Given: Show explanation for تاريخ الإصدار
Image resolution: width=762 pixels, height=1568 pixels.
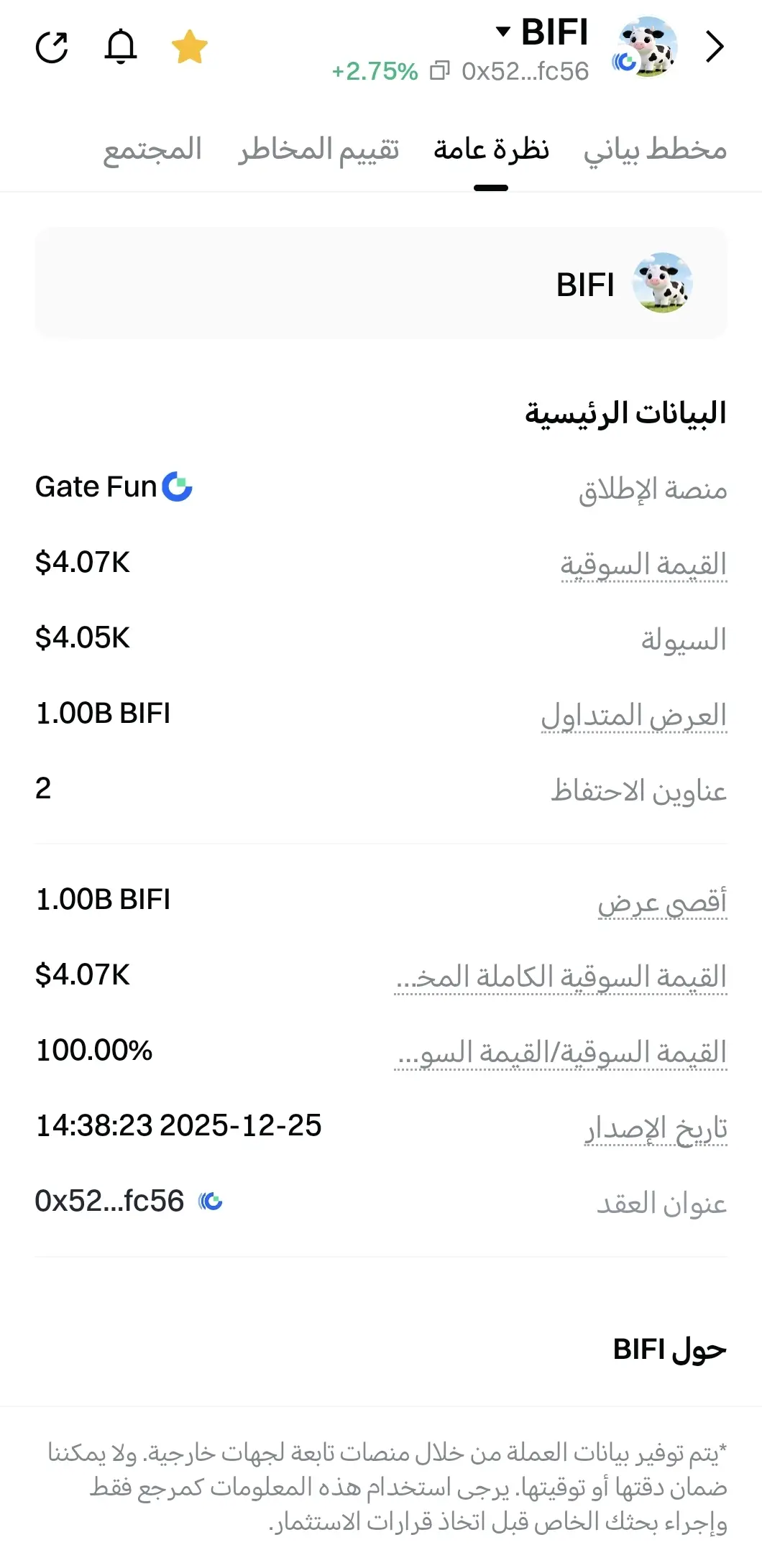Looking at the screenshot, I should click(x=656, y=1128).
